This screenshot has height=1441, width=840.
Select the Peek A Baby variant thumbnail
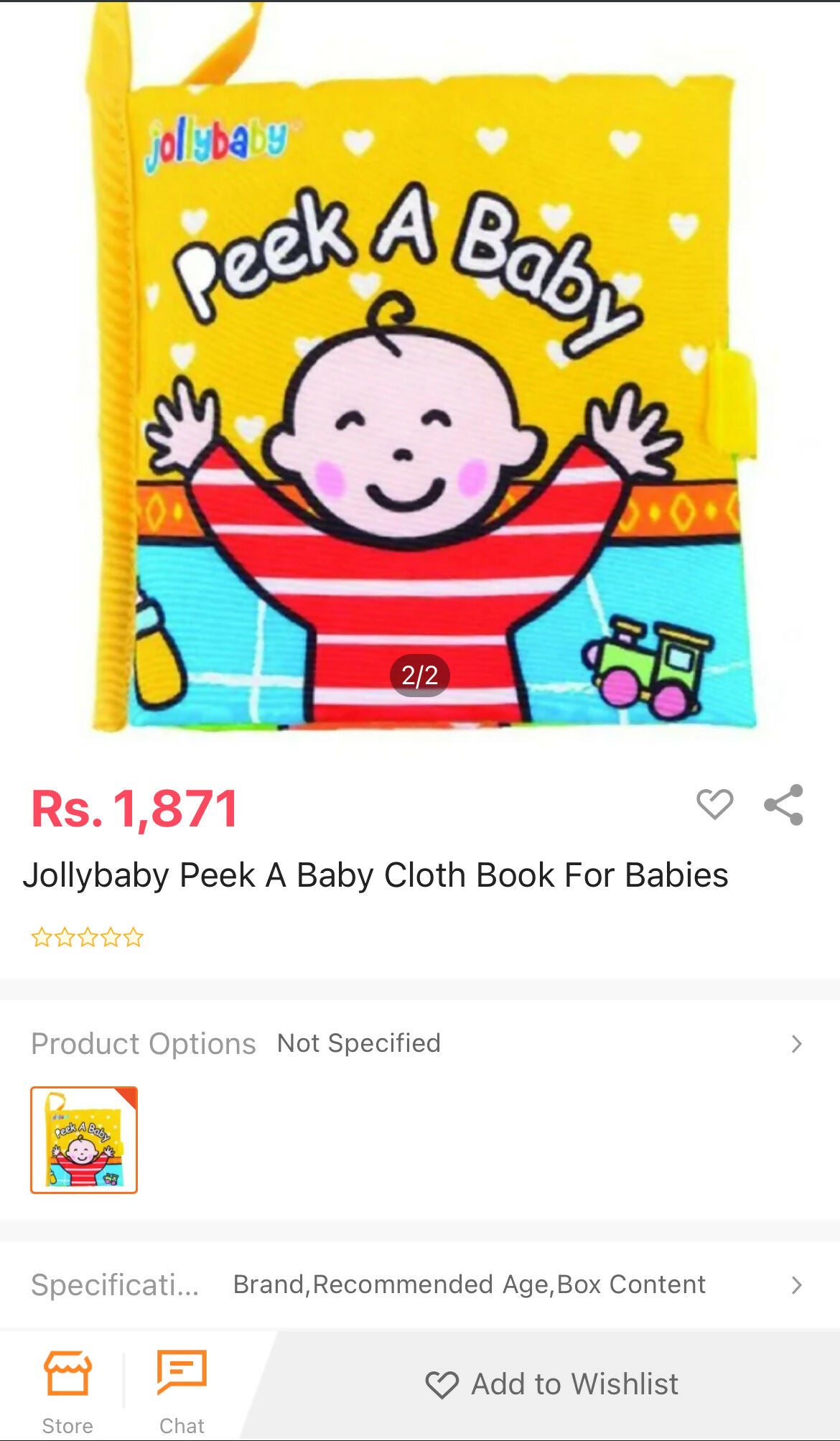coord(84,1140)
